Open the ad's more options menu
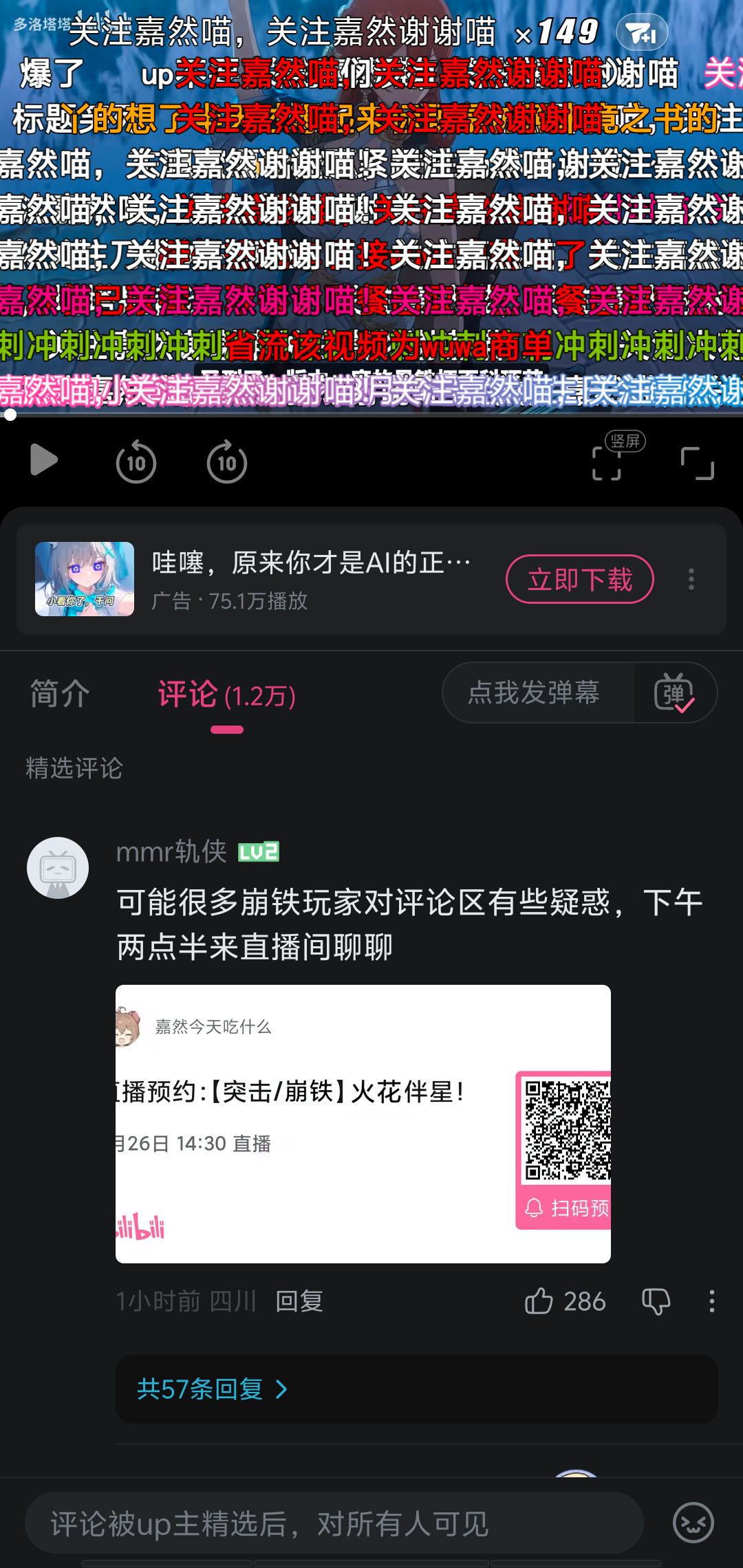The width and height of the screenshot is (743, 1568). click(691, 579)
